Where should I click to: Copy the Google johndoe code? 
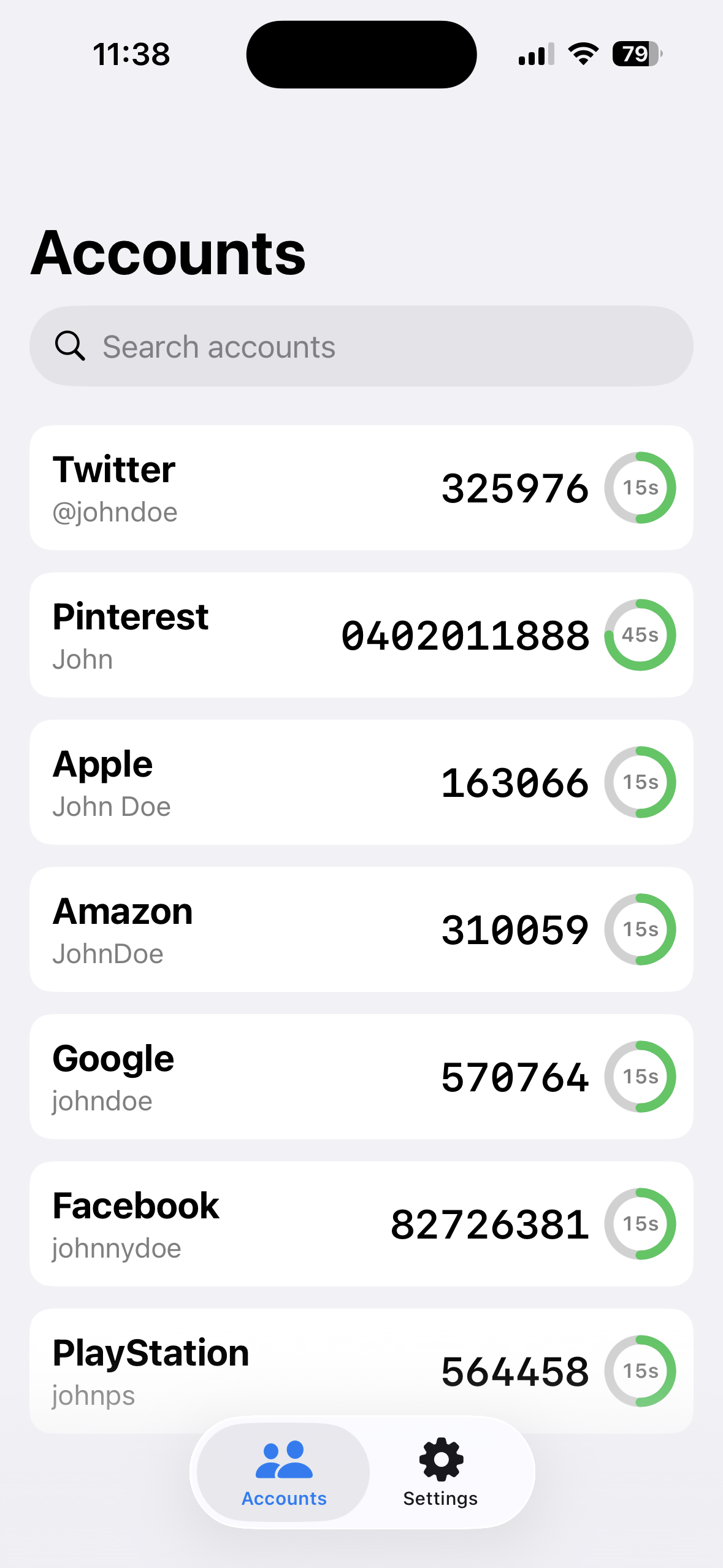(x=514, y=1078)
